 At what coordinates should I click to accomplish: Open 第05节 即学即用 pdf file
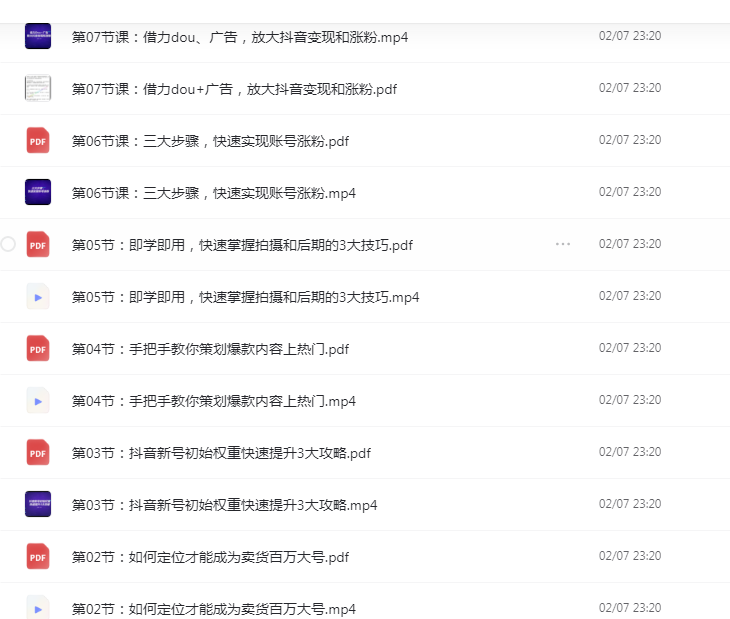click(242, 245)
